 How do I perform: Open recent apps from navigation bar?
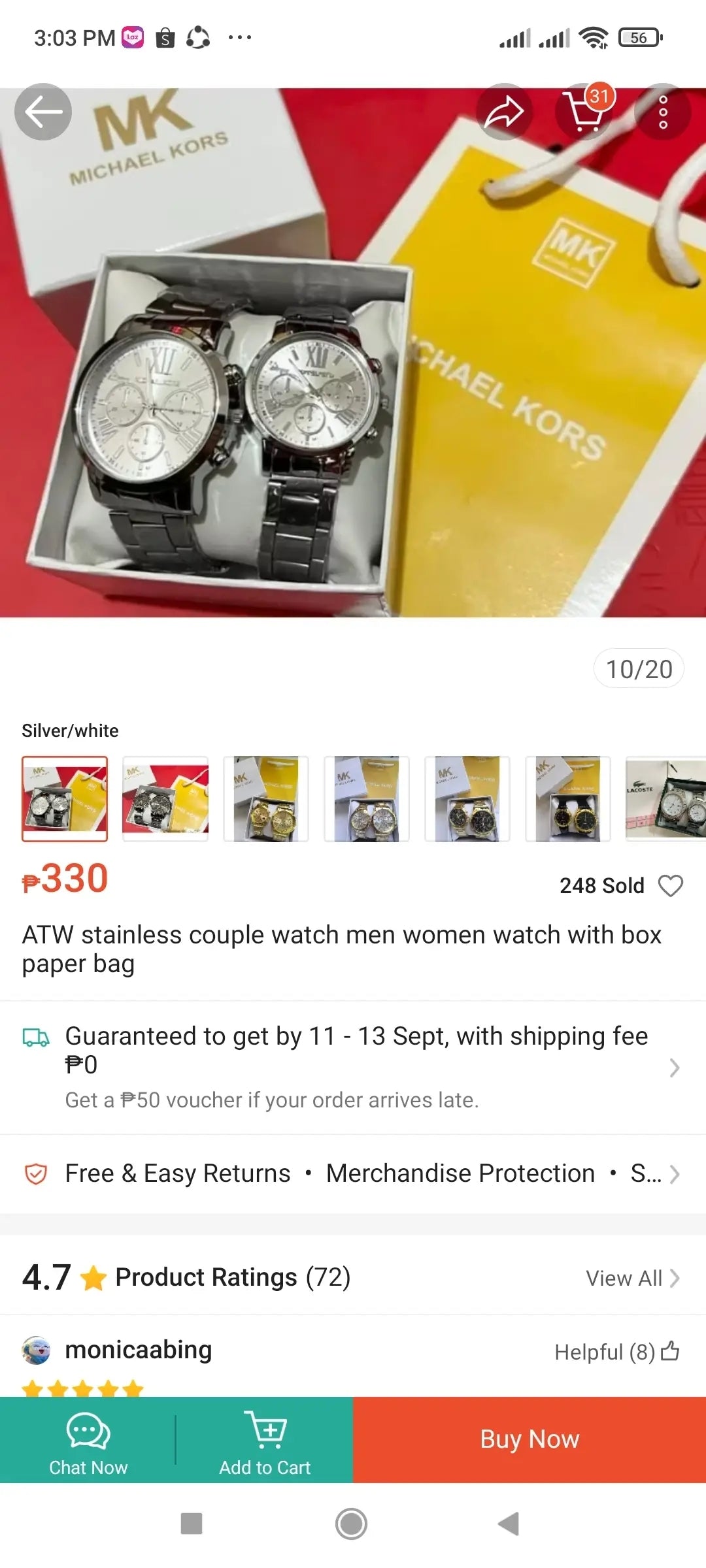(192, 1524)
